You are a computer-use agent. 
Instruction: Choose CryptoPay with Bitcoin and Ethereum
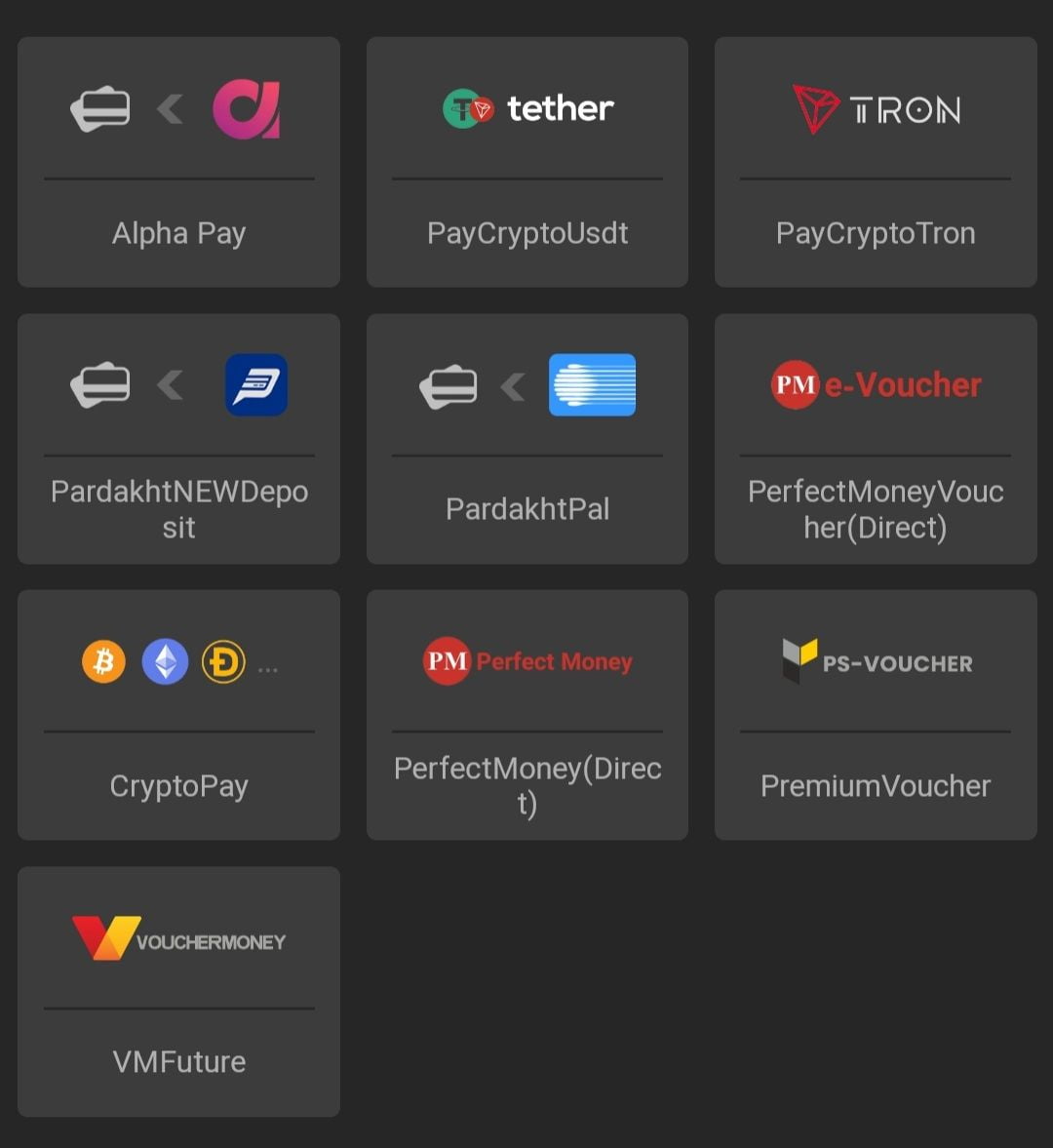coord(178,715)
